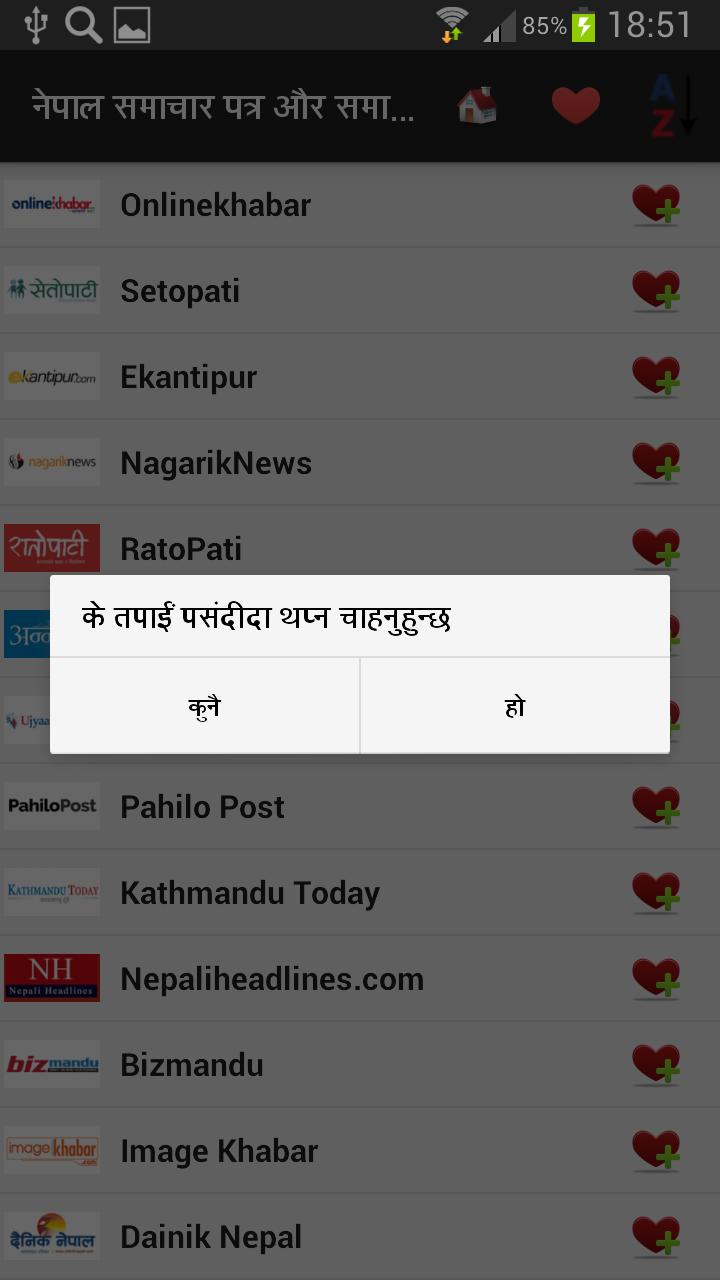Sort the list alphabetically A-Z
Image resolution: width=720 pixels, height=1280 pixels.
point(673,105)
